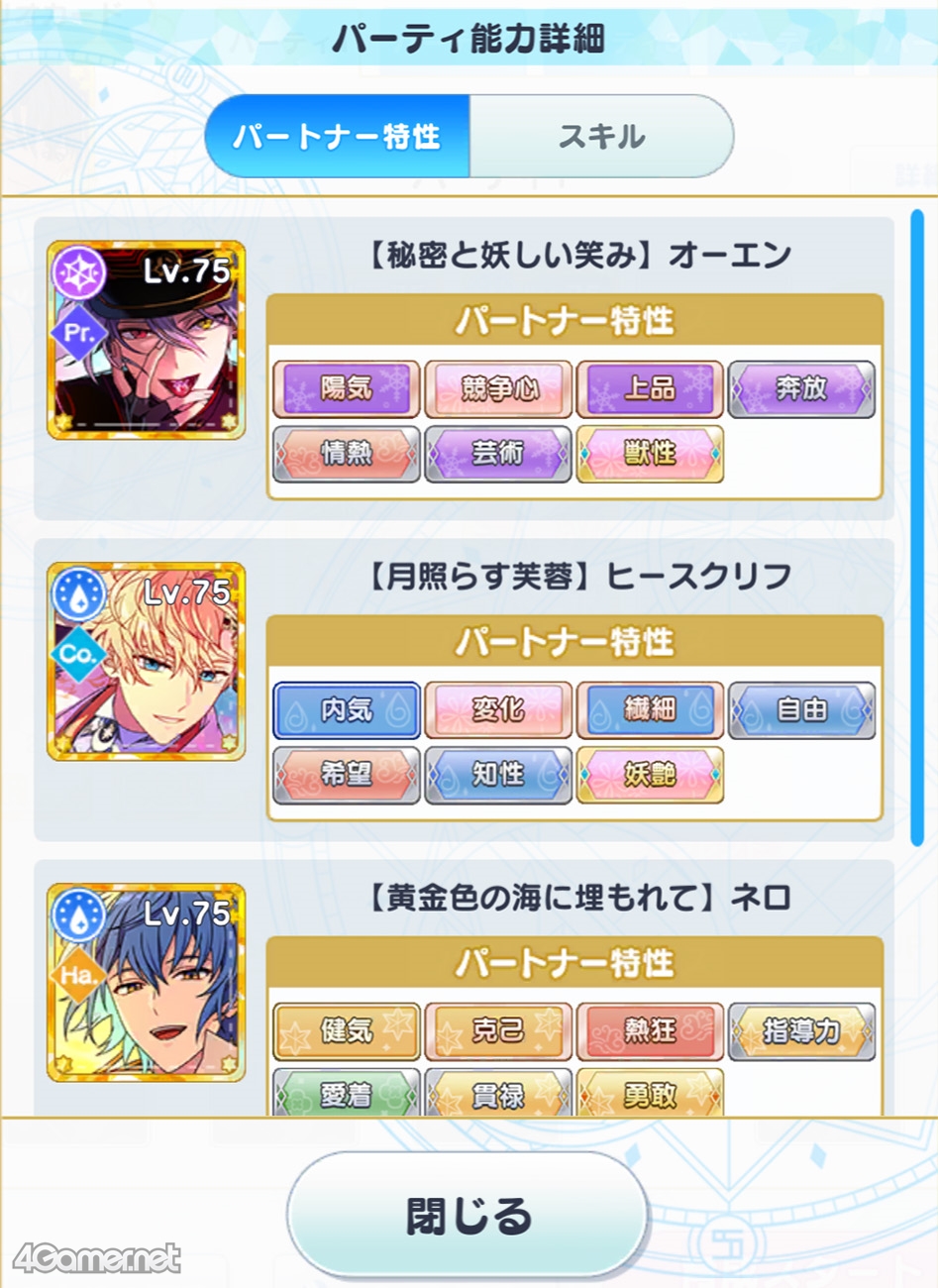This screenshot has width=938, height=1288.
Task: Tap オーエン's character card thumbnail
Action: (x=146, y=340)
